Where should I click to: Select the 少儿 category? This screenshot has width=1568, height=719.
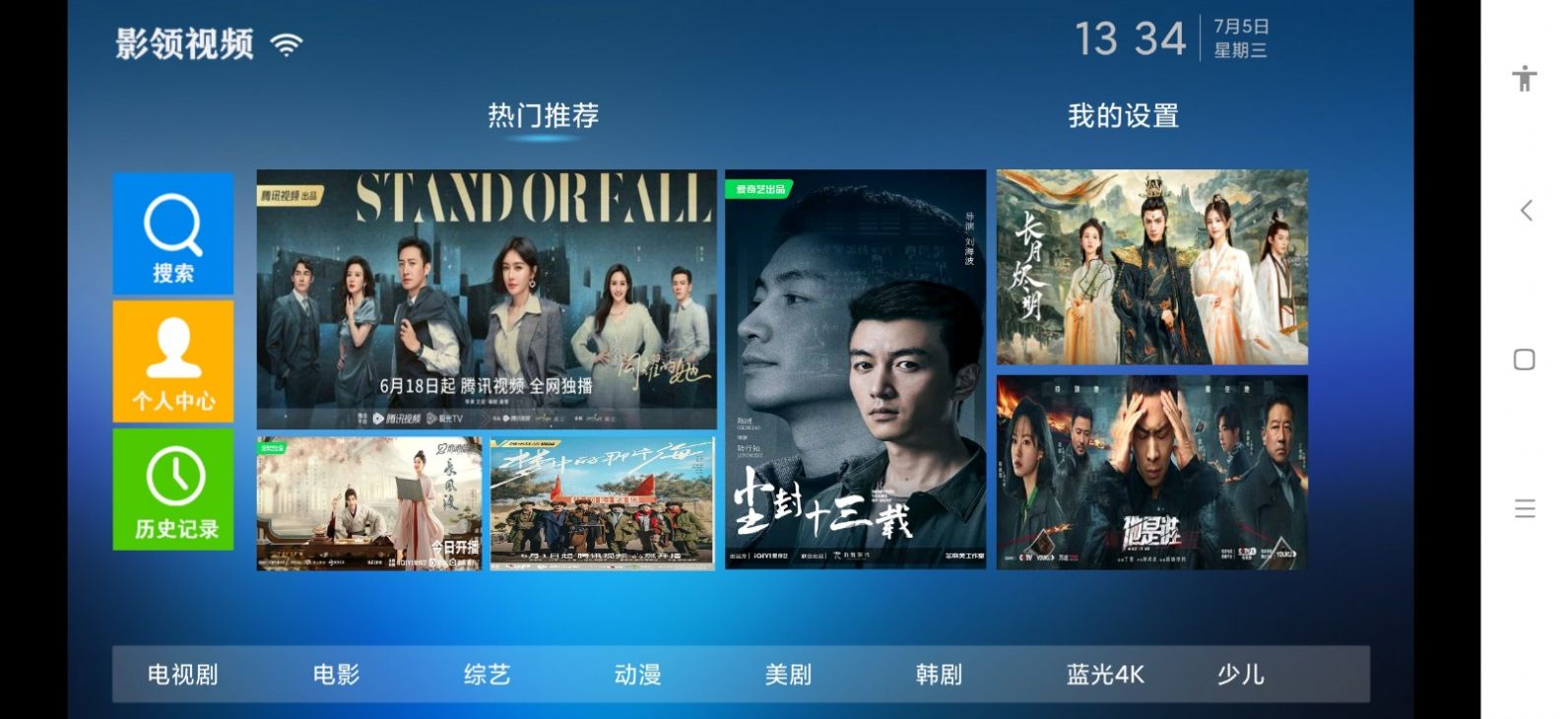1240,675
